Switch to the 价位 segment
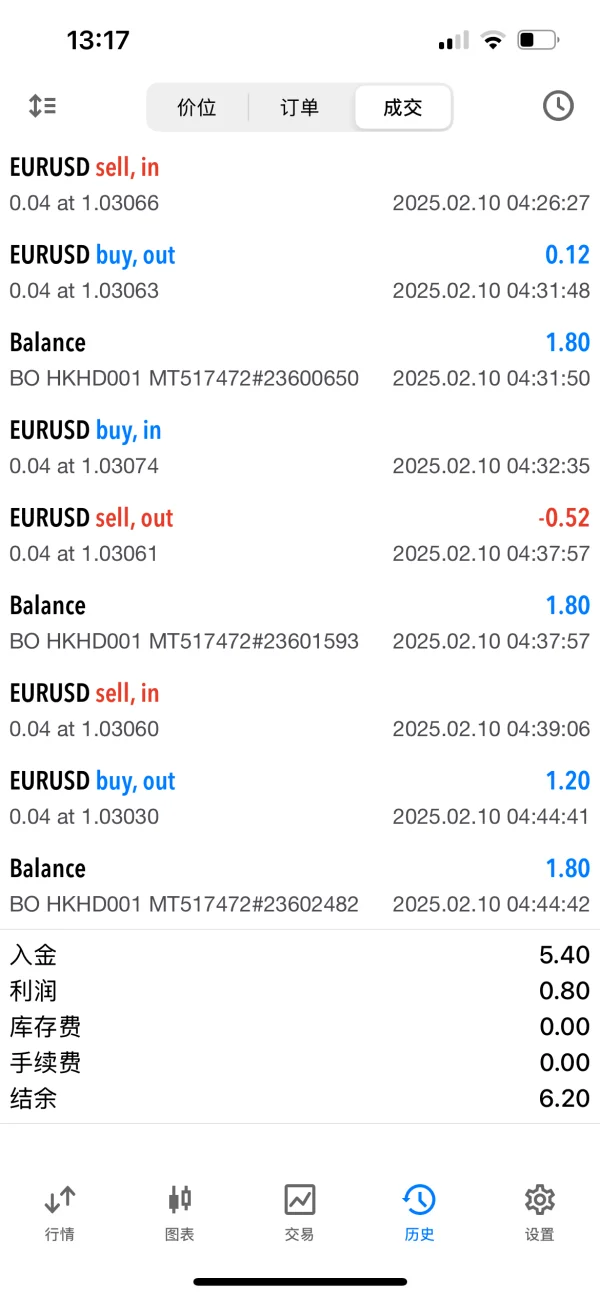This screenshot has height=1298, width=600. click(x=197, y=108)
